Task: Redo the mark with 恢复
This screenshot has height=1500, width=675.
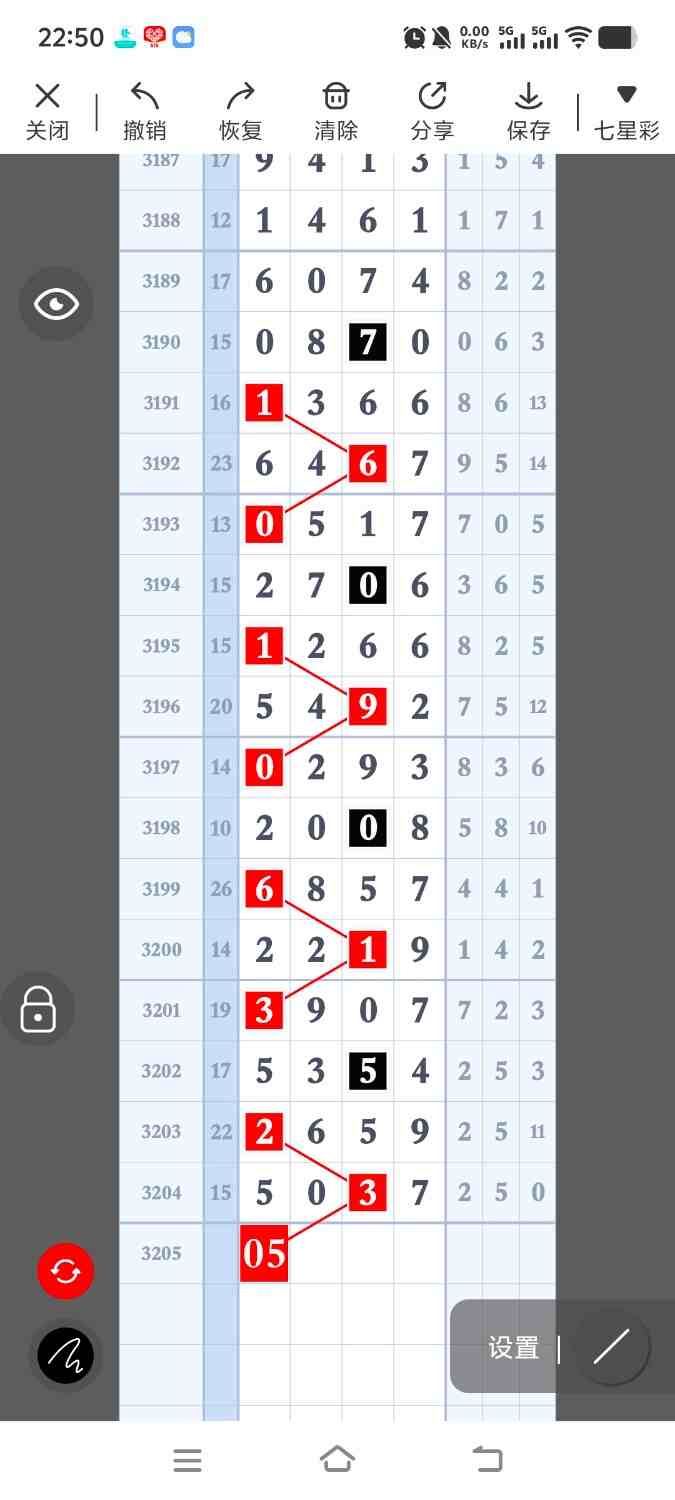Action: coord(241,111)
